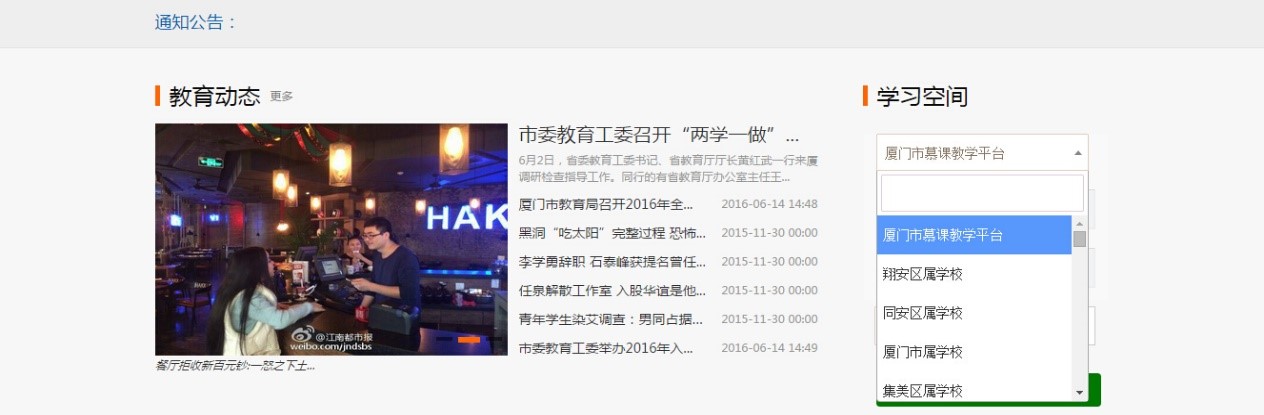1264x415 pixels.
Task: Select 厦门市属学校 option
Action: (x=973, y=352)
